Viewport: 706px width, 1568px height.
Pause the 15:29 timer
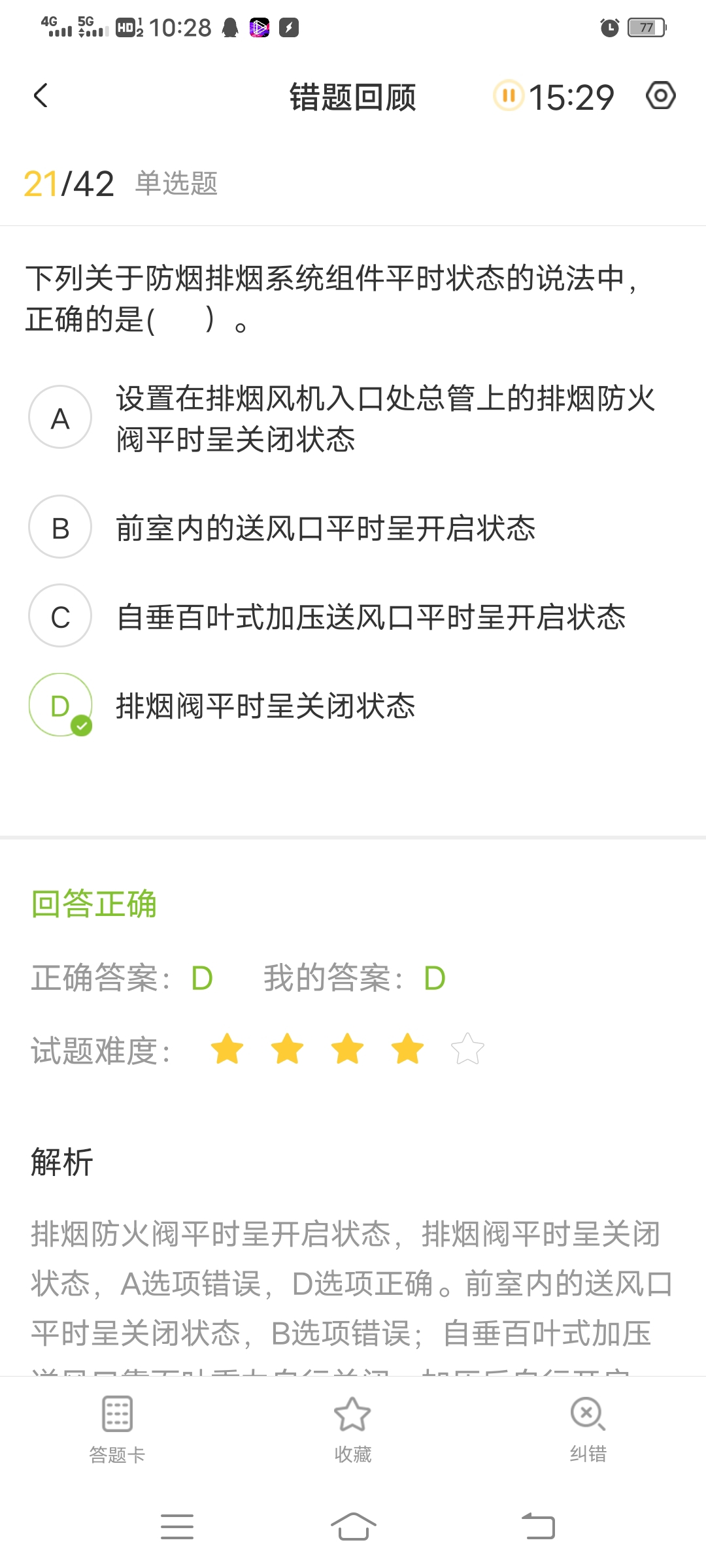[509, 96]
